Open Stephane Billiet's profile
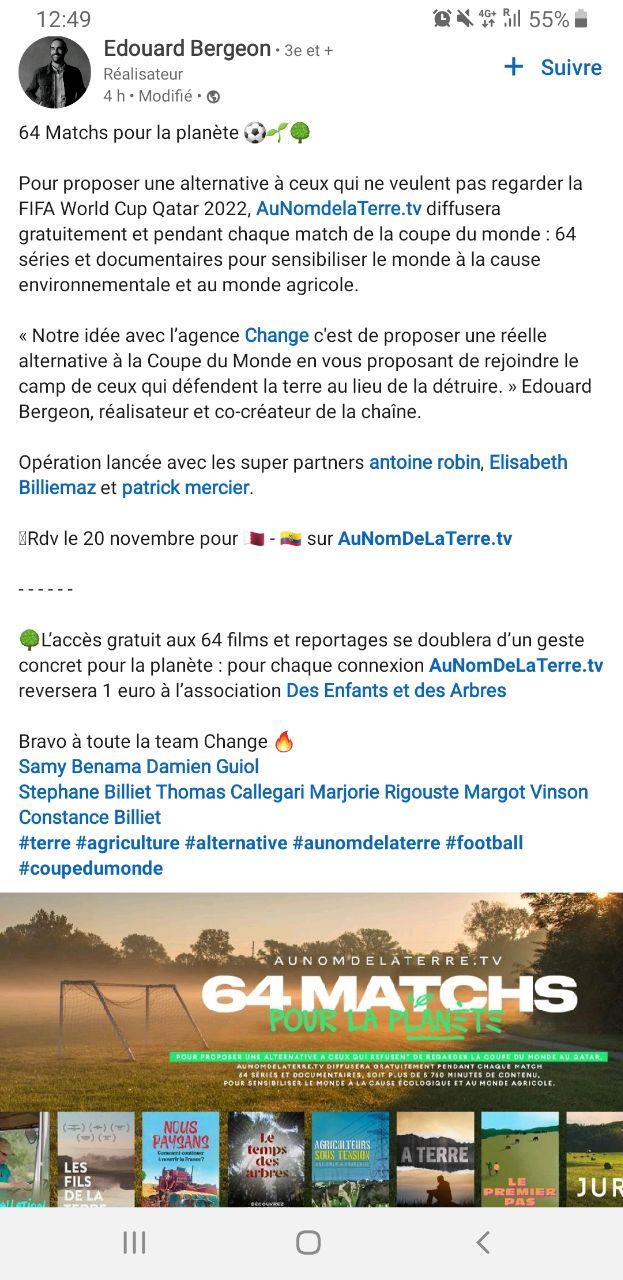623x1280 pixels. point(85,792)
